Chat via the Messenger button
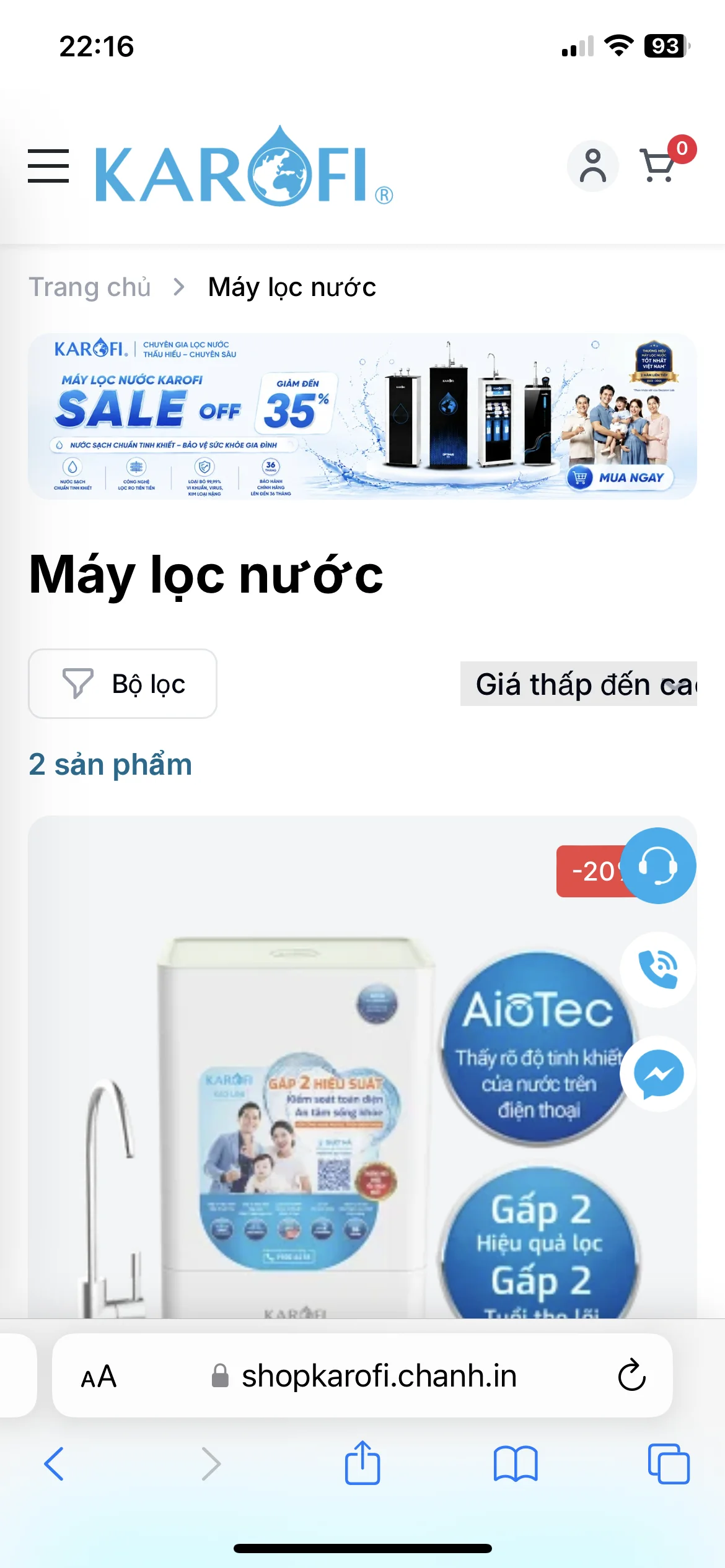 (658, 1074)
